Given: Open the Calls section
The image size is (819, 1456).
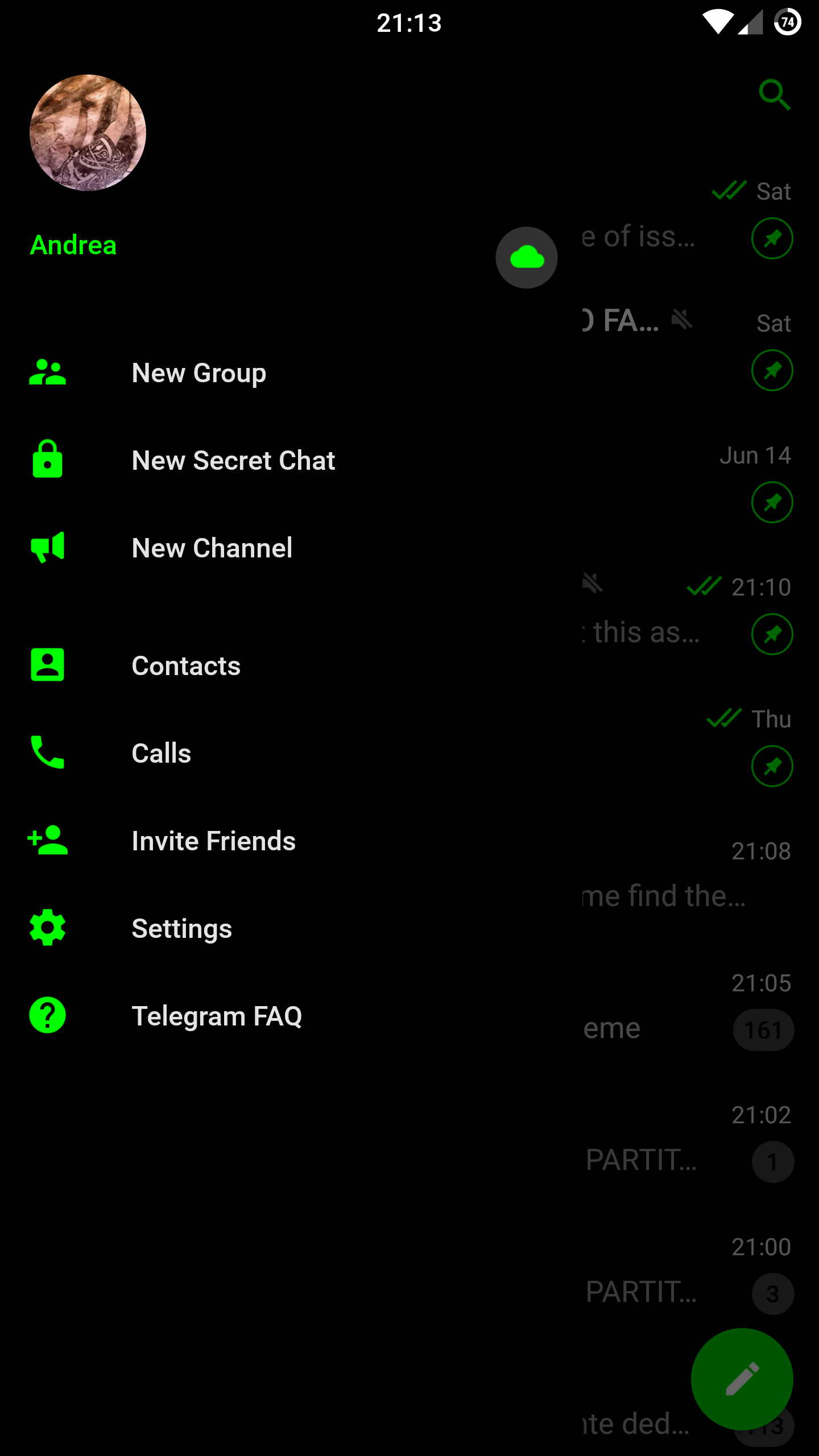Looking at the screenshot, I should [161, 753].
